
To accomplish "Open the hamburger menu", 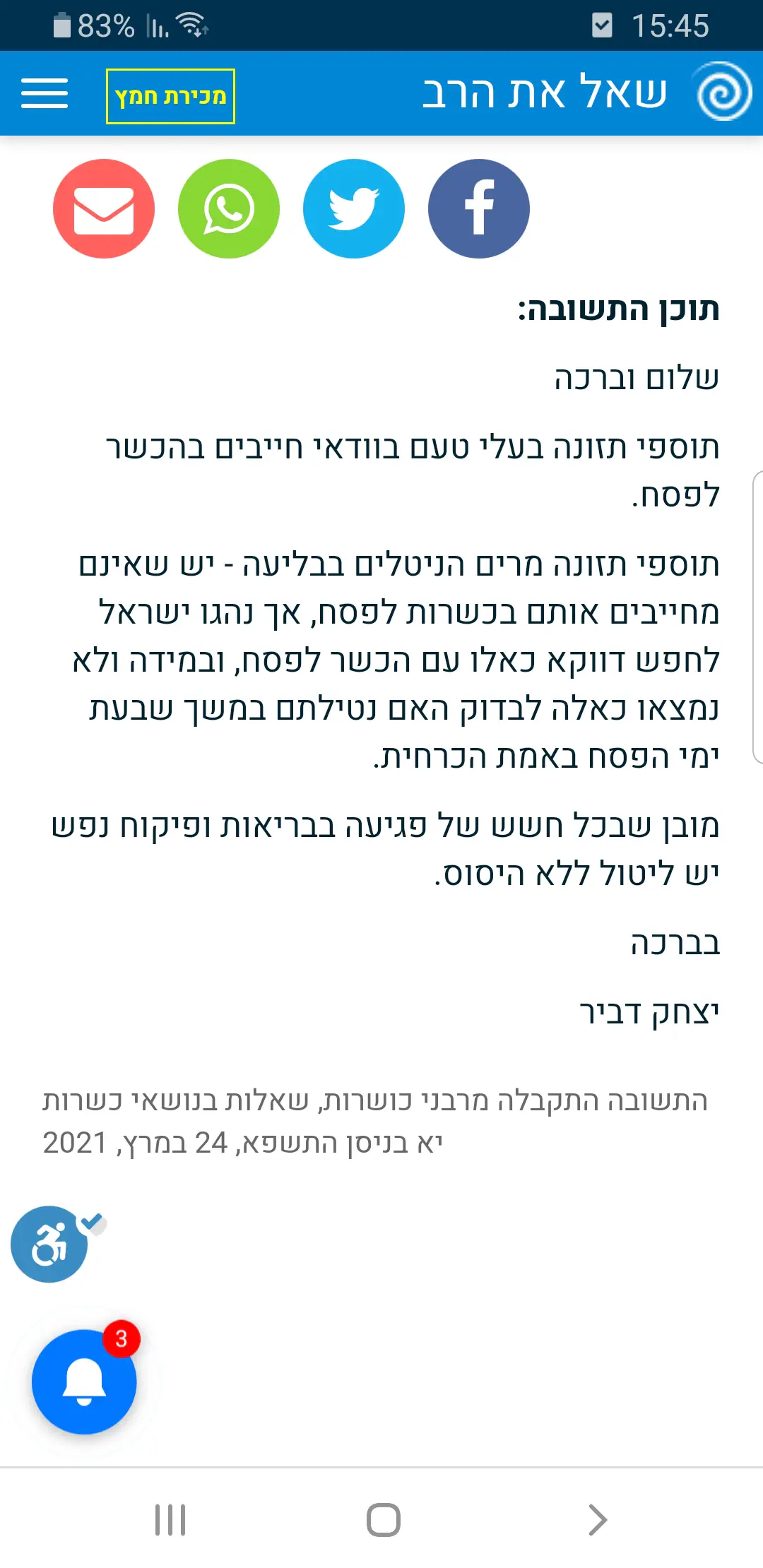I will 45,93.
